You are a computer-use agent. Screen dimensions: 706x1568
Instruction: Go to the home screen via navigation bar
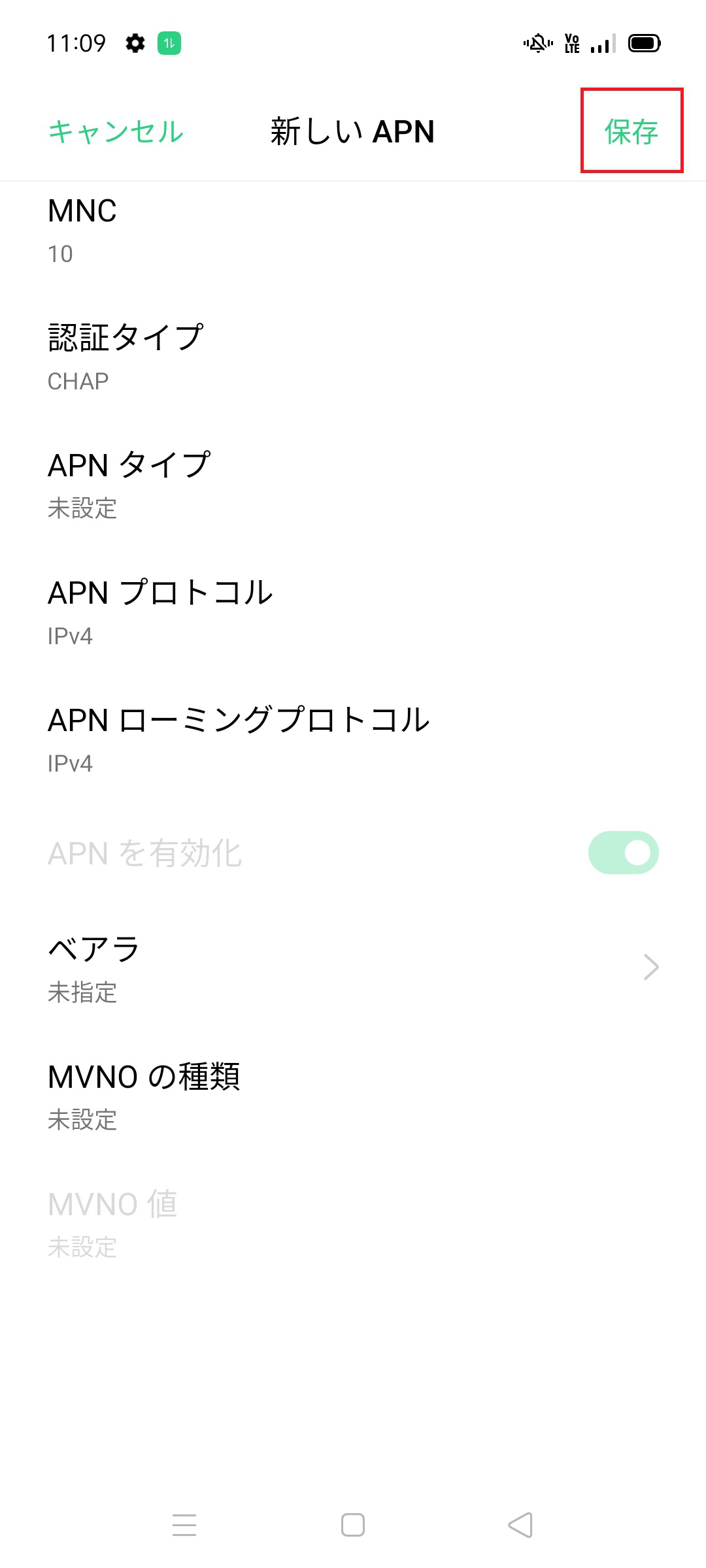point(353,1526)
